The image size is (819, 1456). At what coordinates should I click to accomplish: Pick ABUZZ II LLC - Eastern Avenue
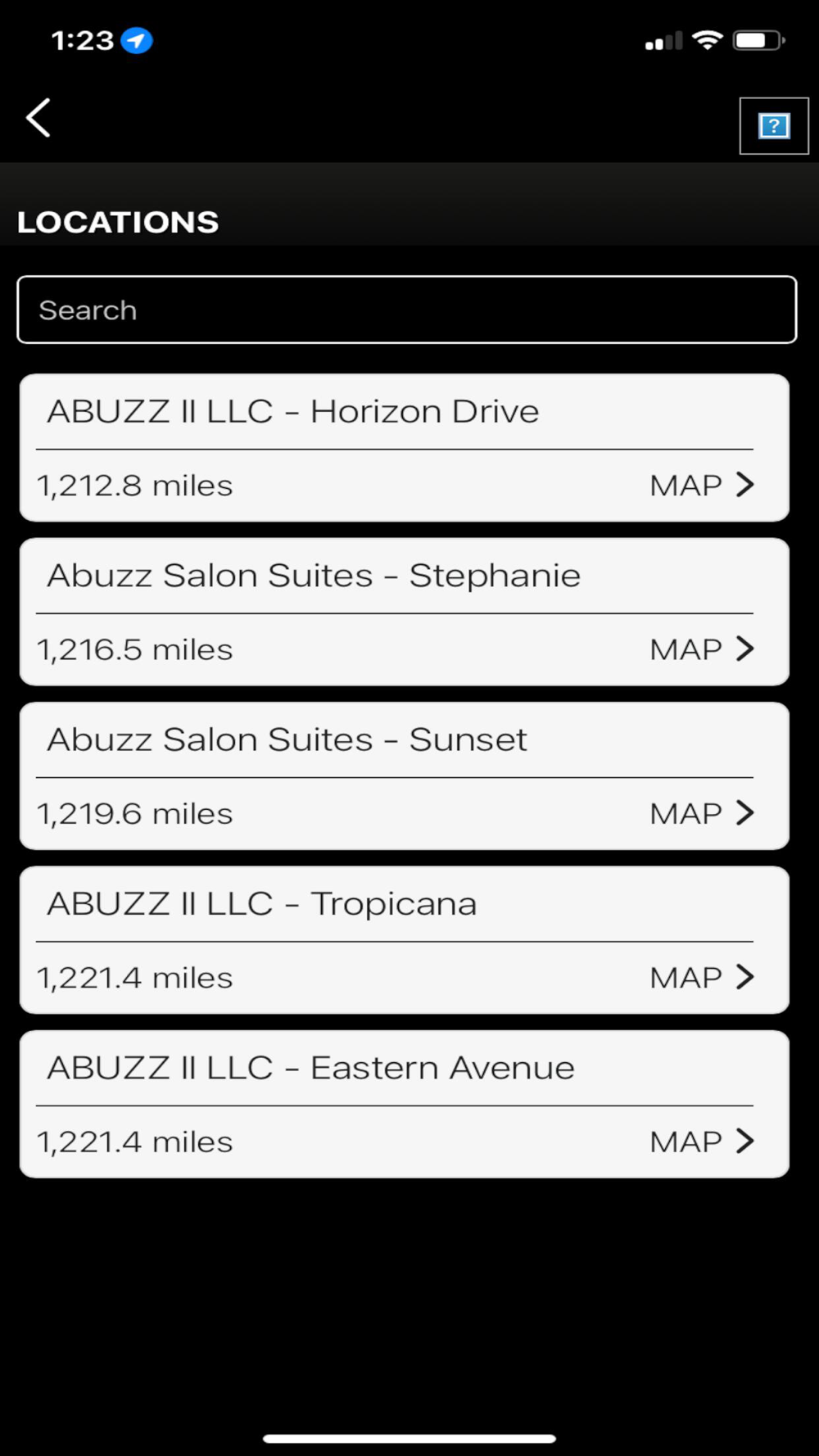[x=311, y=1069]
